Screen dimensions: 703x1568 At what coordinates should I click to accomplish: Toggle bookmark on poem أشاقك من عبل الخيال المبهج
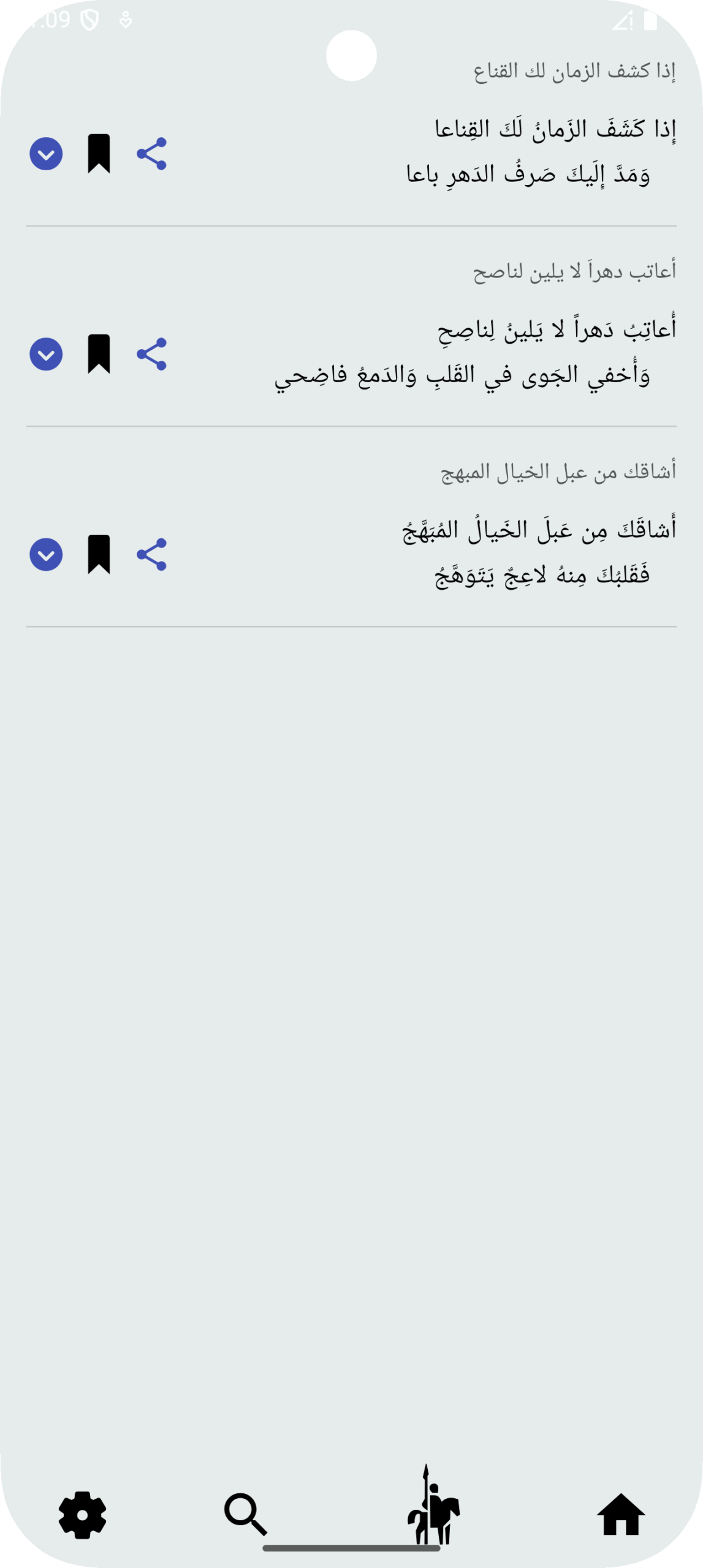[99, 554]
